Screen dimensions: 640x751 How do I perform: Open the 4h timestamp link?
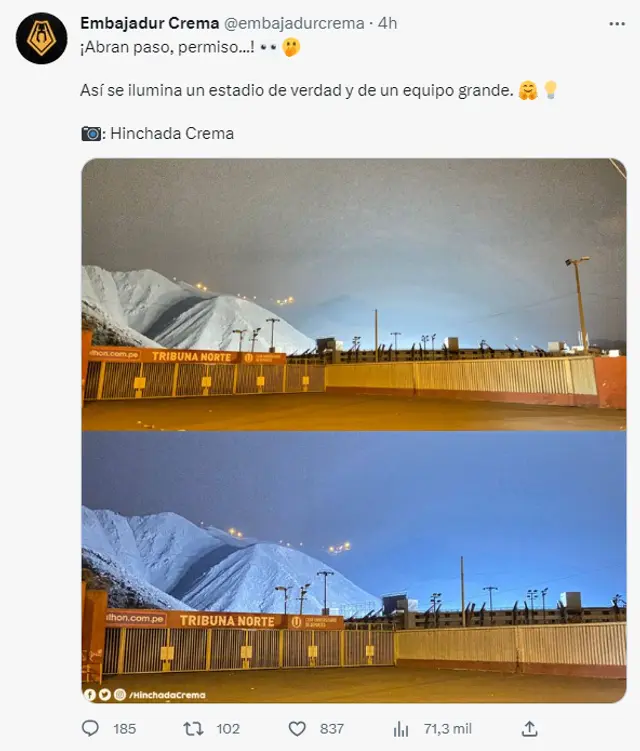[387, 24]
